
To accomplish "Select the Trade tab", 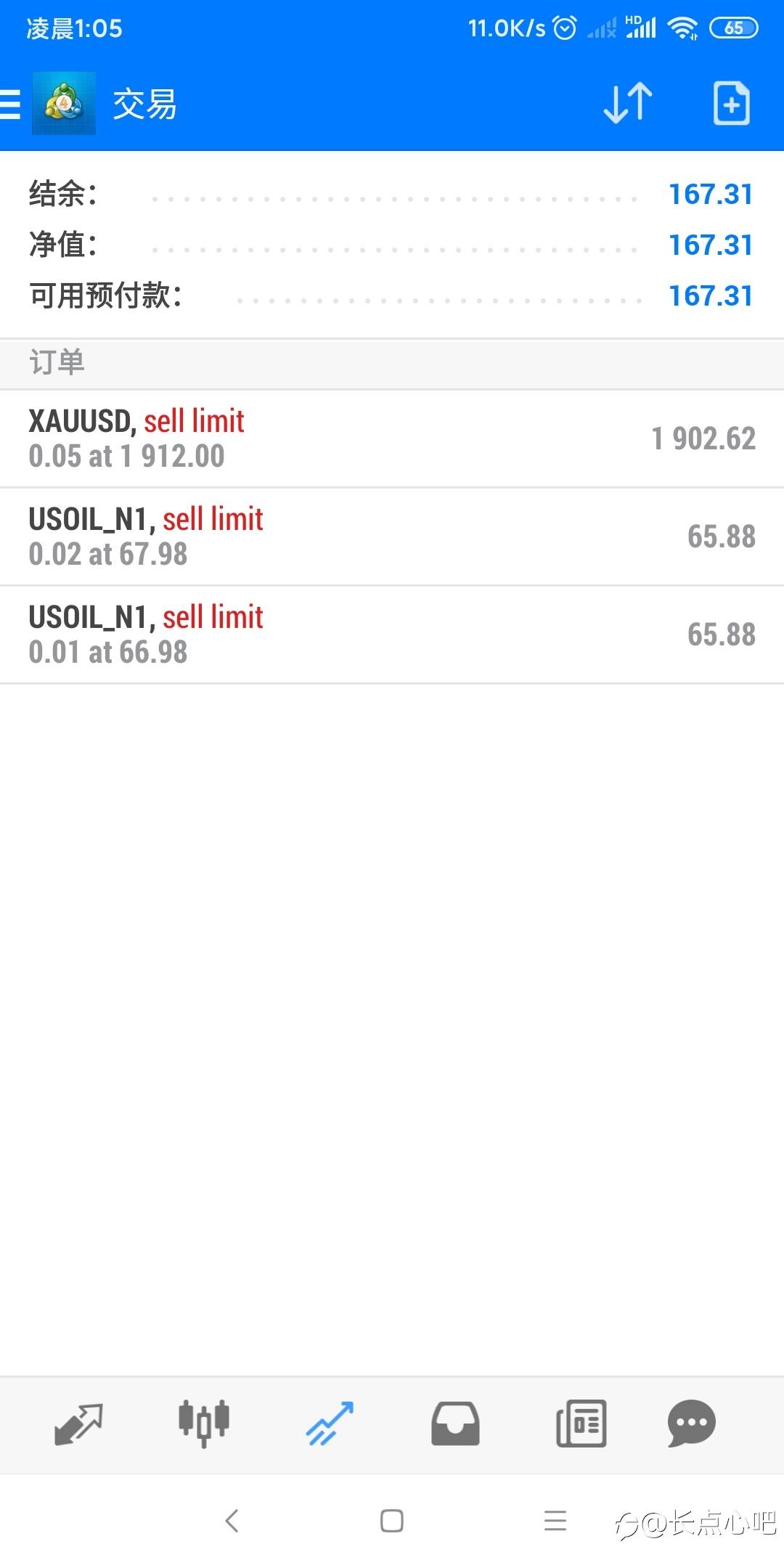I will click(330, 1424).
